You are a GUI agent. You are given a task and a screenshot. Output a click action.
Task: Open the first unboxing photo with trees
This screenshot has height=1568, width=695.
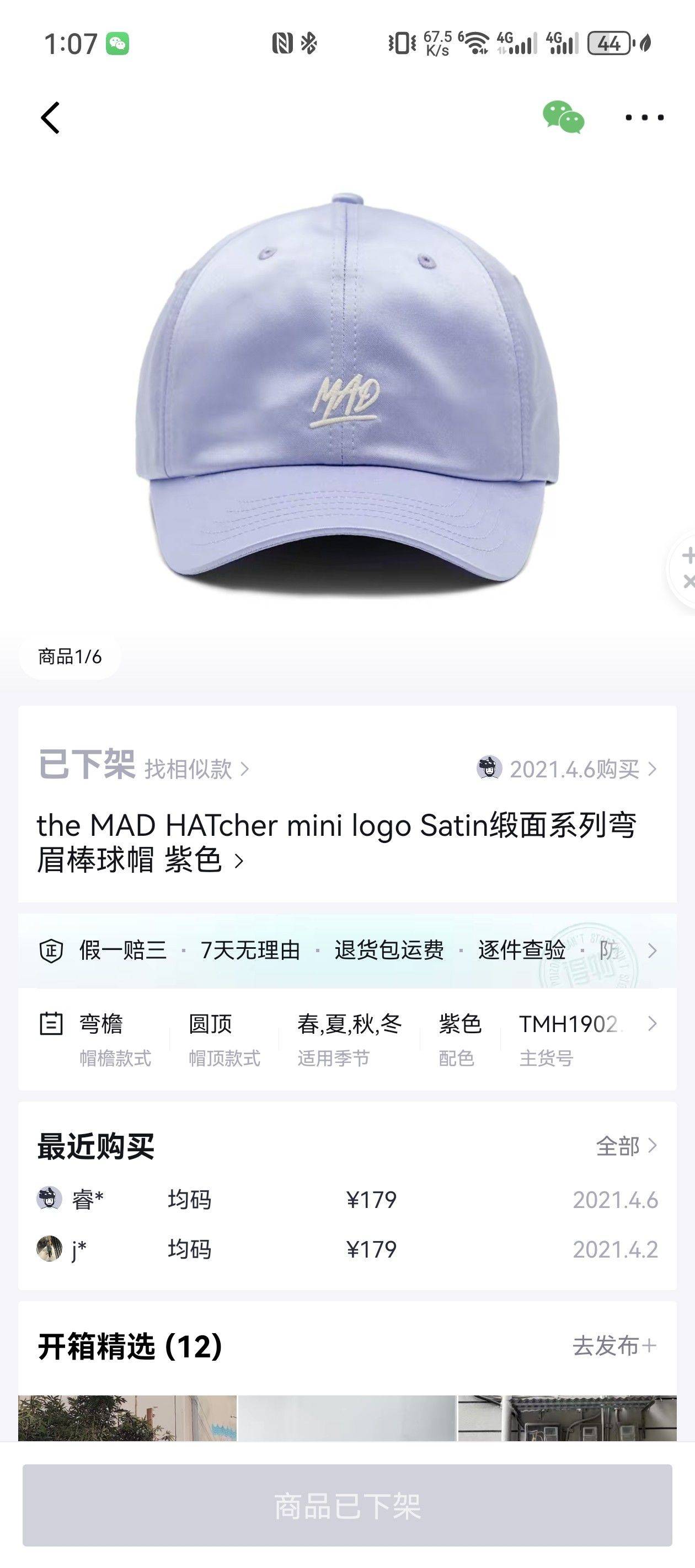(x=127, y=1417)
